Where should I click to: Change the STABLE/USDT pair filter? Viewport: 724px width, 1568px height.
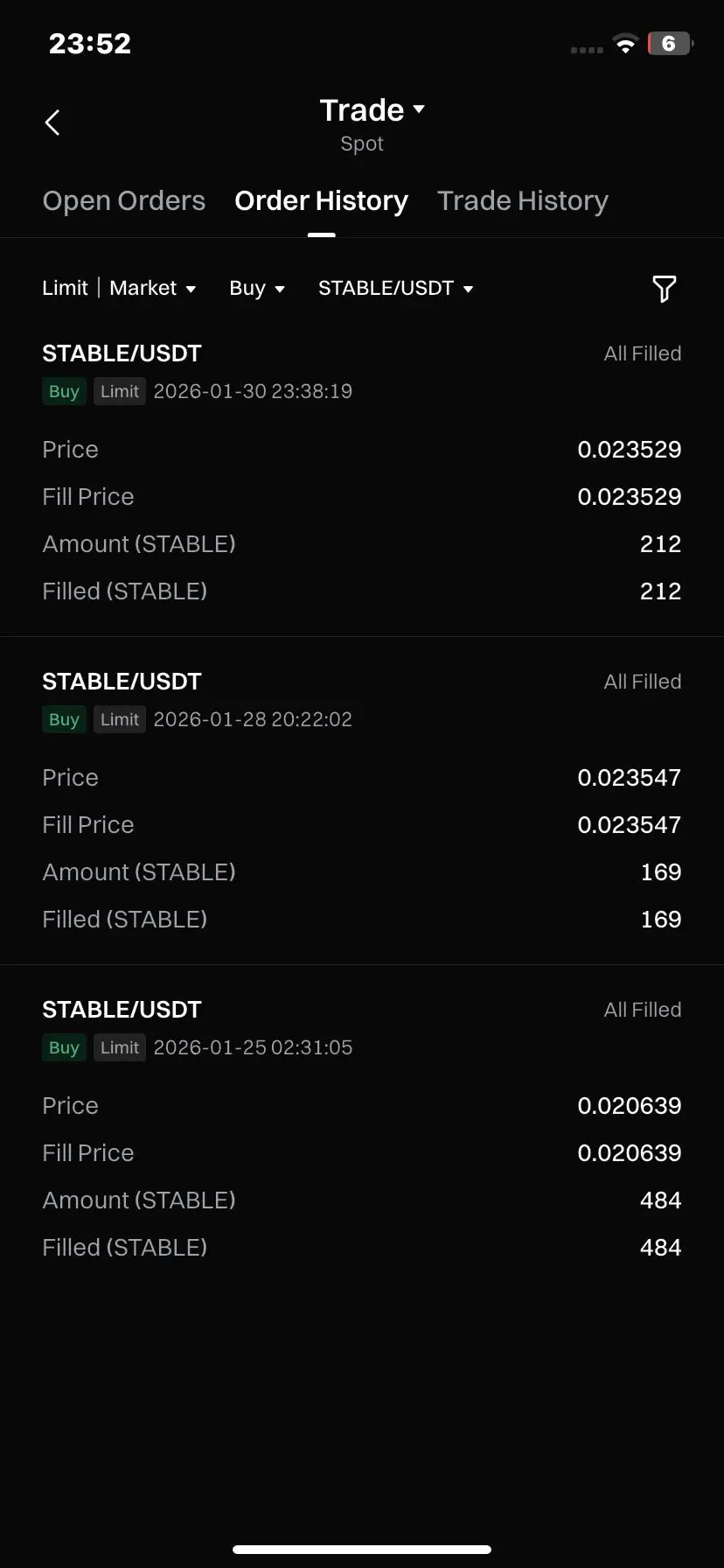tap(395, 289)
